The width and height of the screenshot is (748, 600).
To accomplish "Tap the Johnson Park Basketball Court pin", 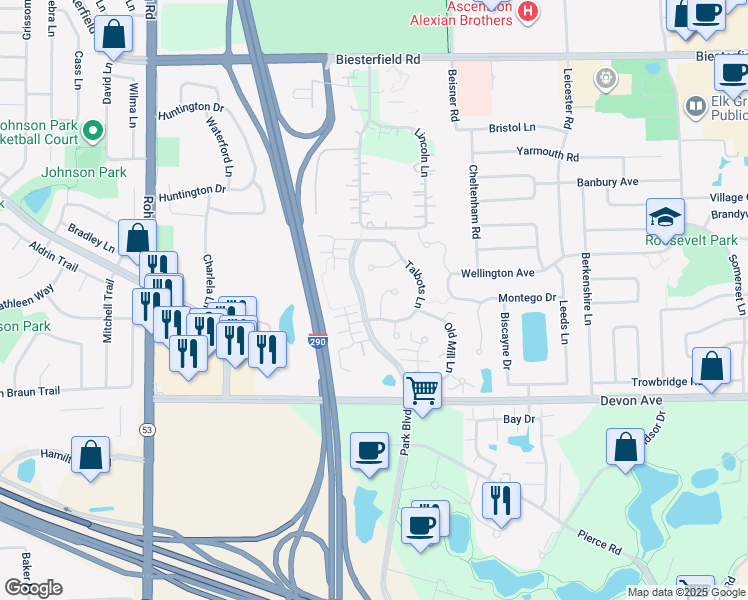I will pos(93,131).
